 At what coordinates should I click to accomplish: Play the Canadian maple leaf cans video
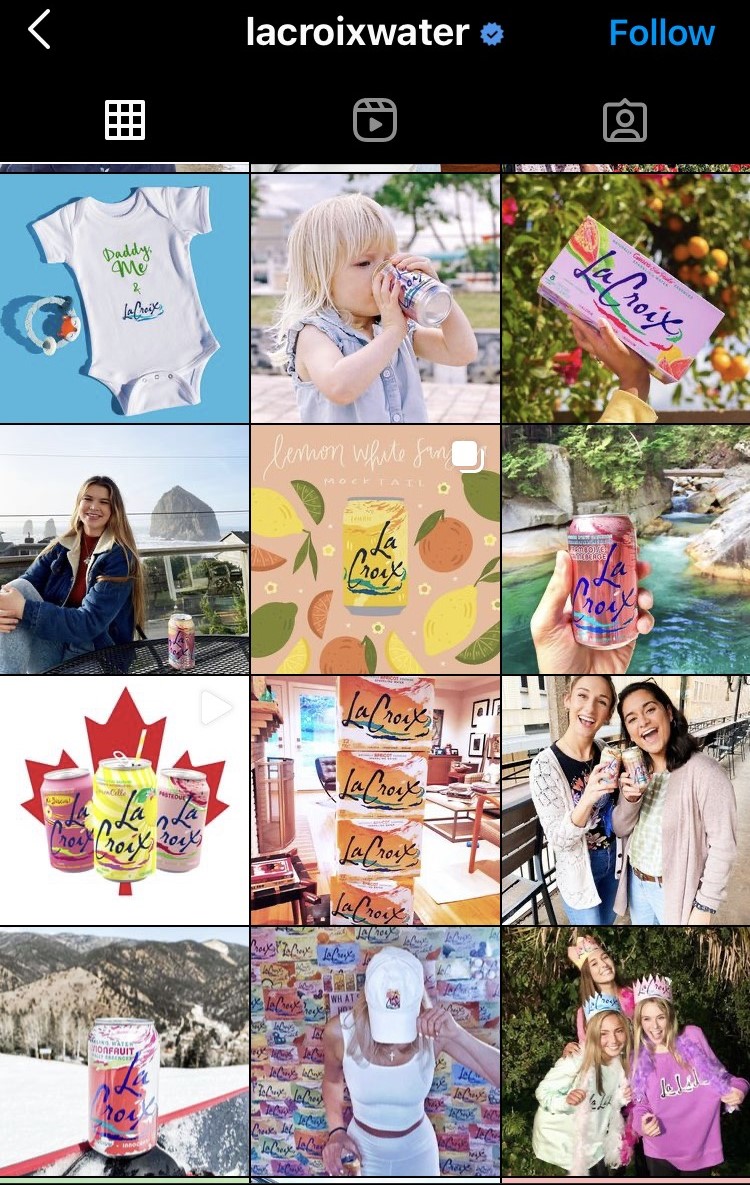click(124, 800)
